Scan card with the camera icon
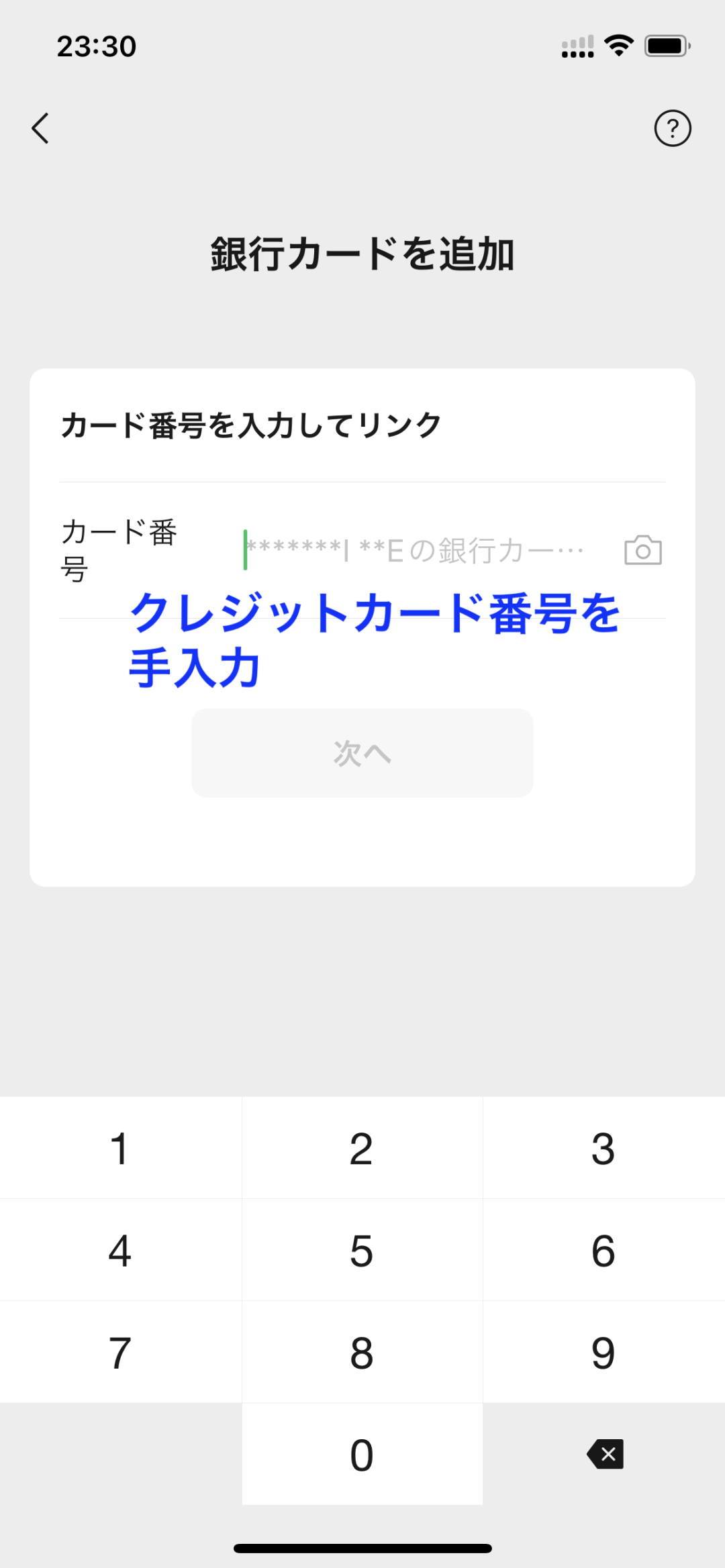The height and width of the screenshot is (1568, 725). 642,551
